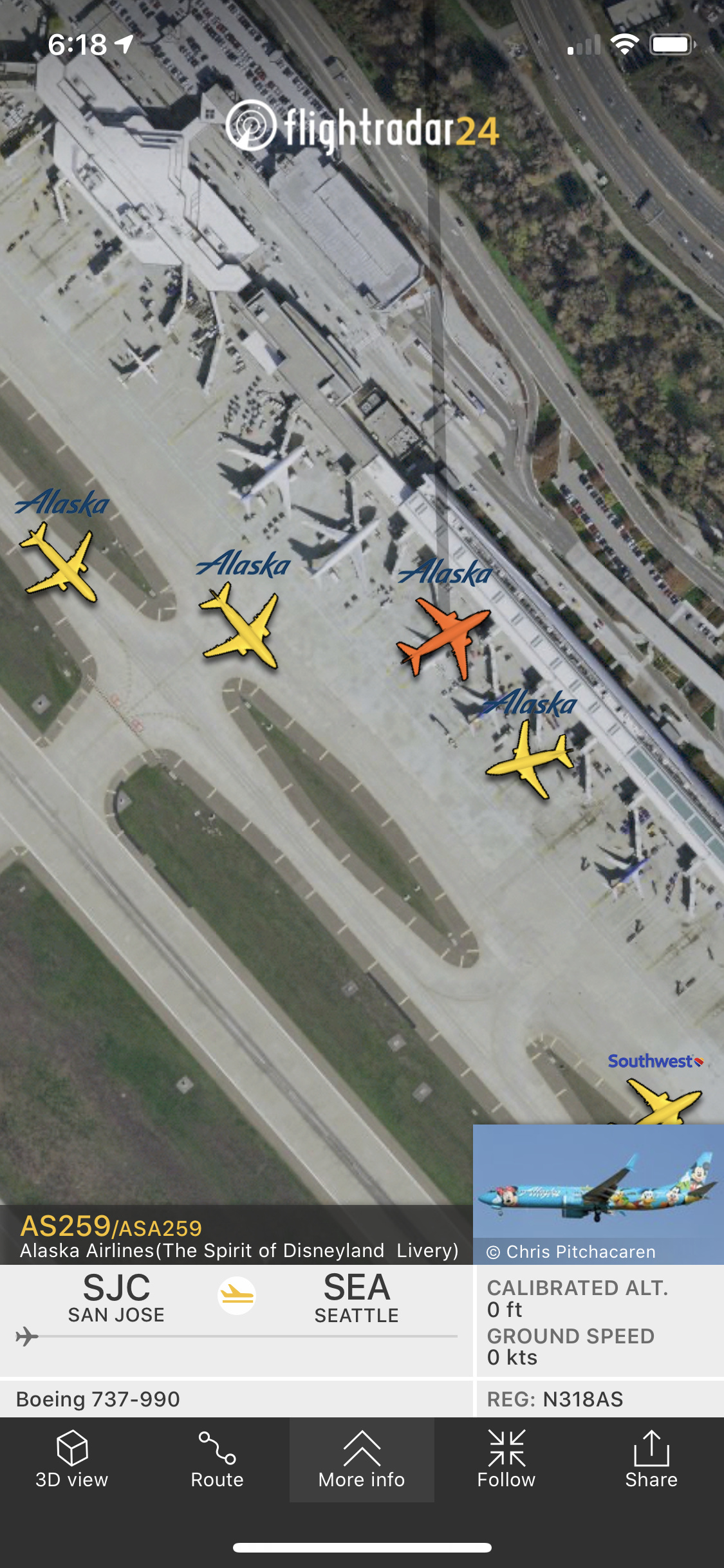Tap the selected orange Alaska aircraft
Screen dimensions: 724x1568
(445, 637)
